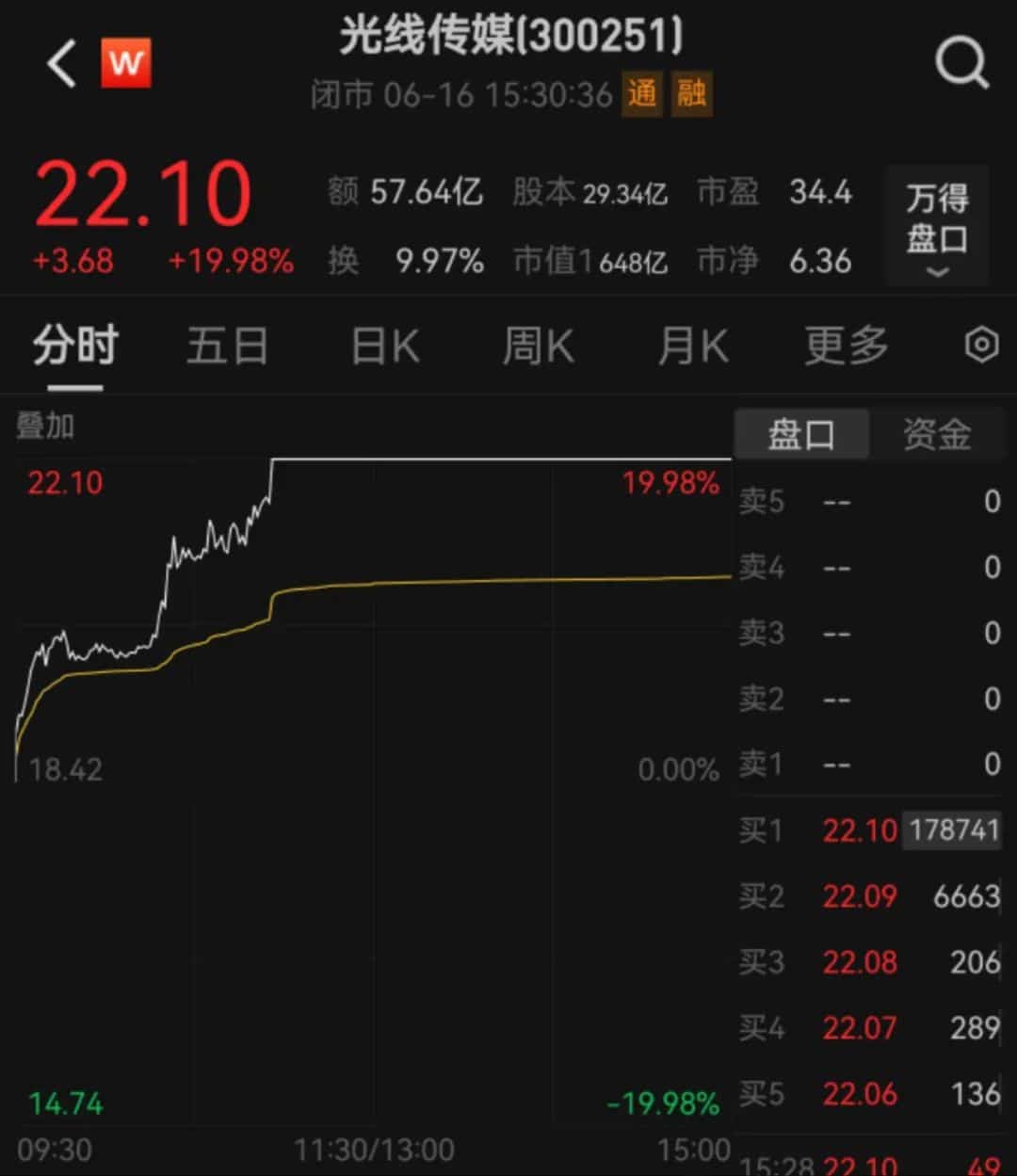Image resolution: width=1017 pixels, height=1176 pixels.
Task: Show the 日K chart
Action: [384, 346]
